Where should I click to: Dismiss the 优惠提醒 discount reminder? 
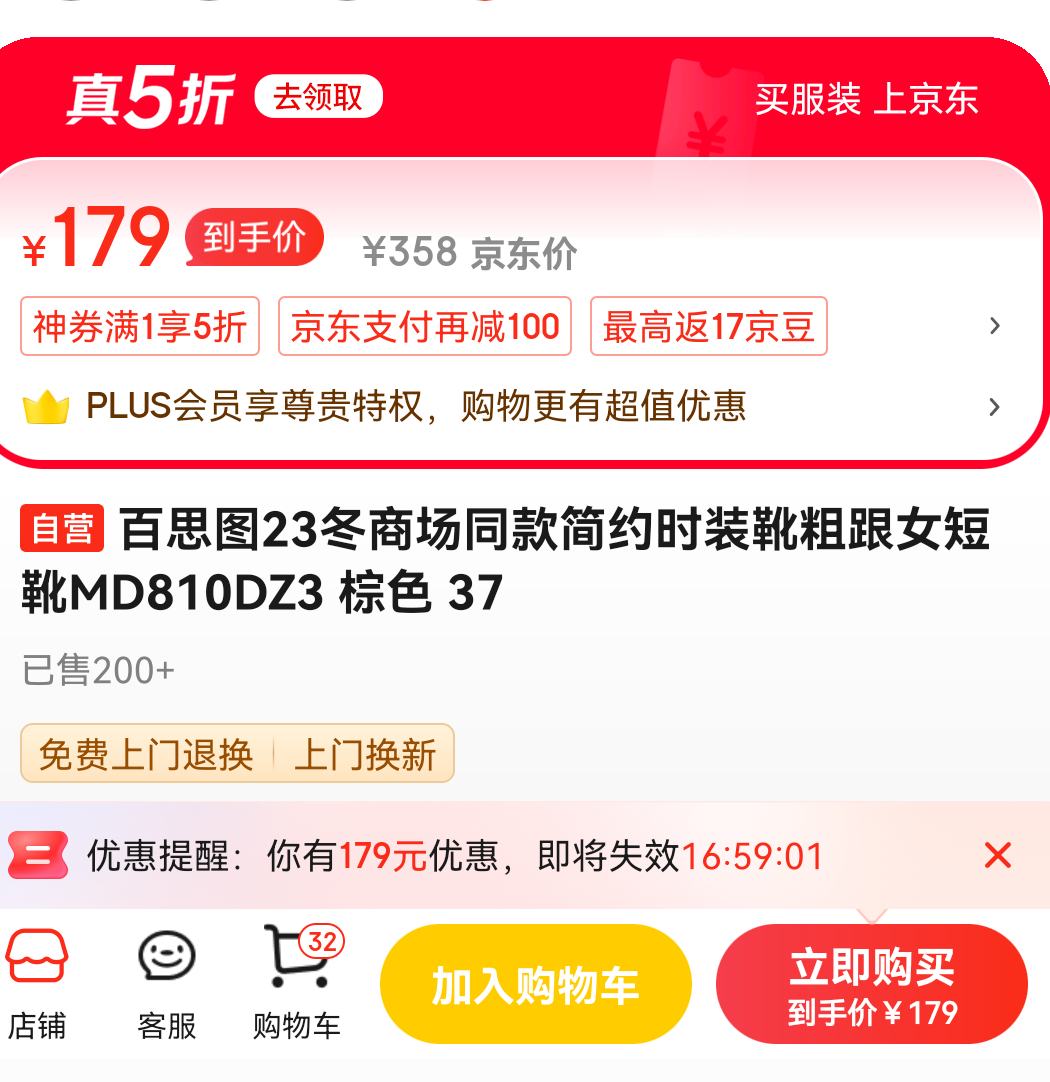(997, 856)
